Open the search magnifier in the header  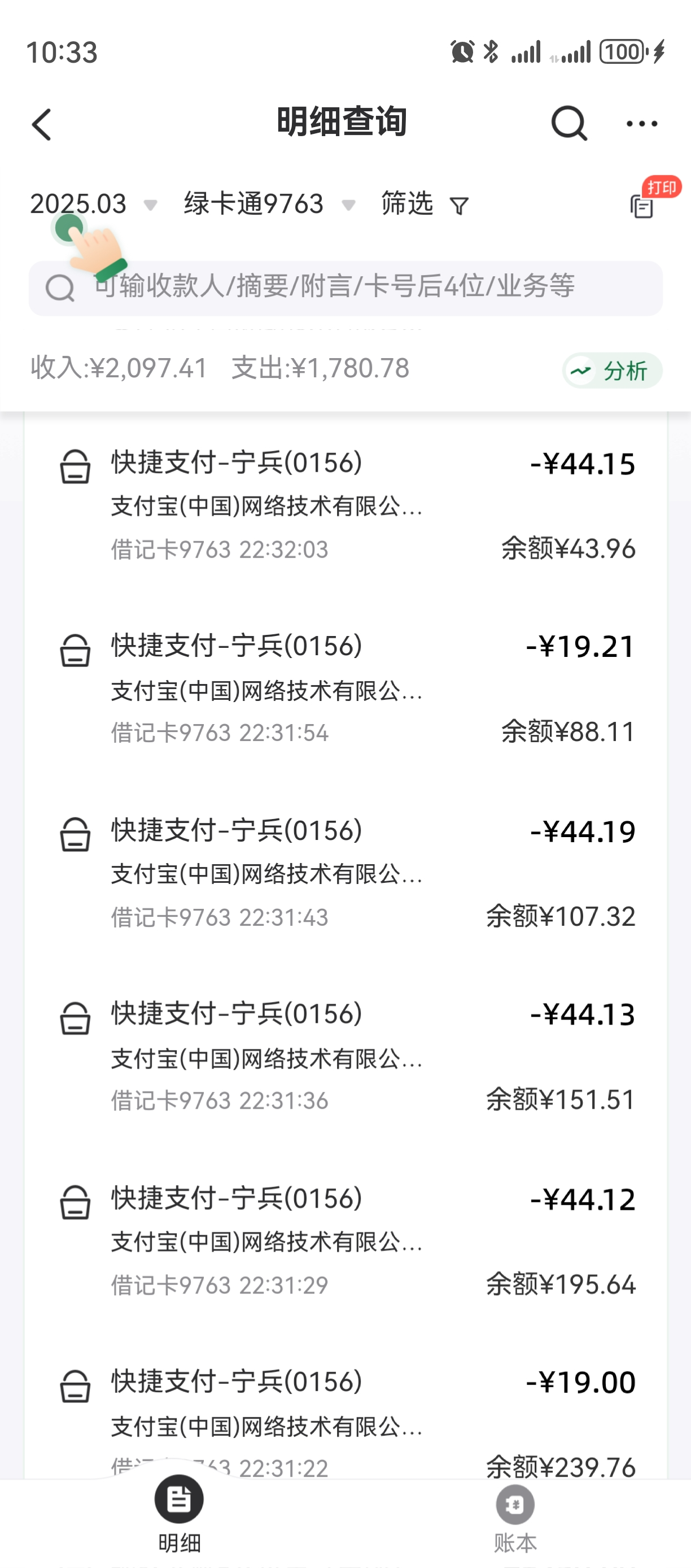(x=568, y=124)
